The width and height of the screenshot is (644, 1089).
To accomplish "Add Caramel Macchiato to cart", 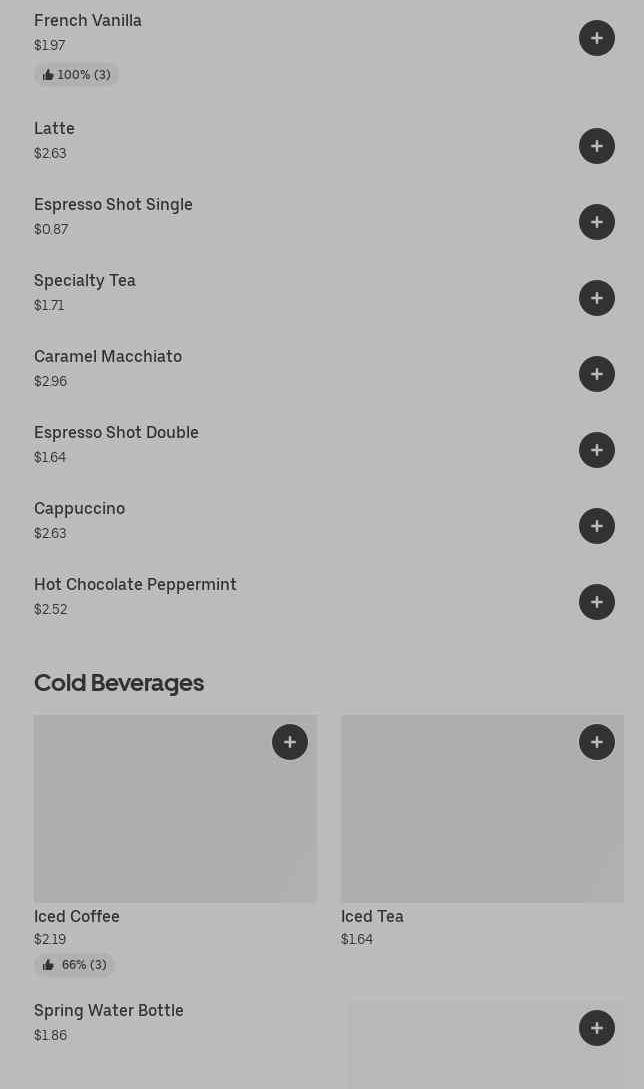I will click(x=597, y=374).
